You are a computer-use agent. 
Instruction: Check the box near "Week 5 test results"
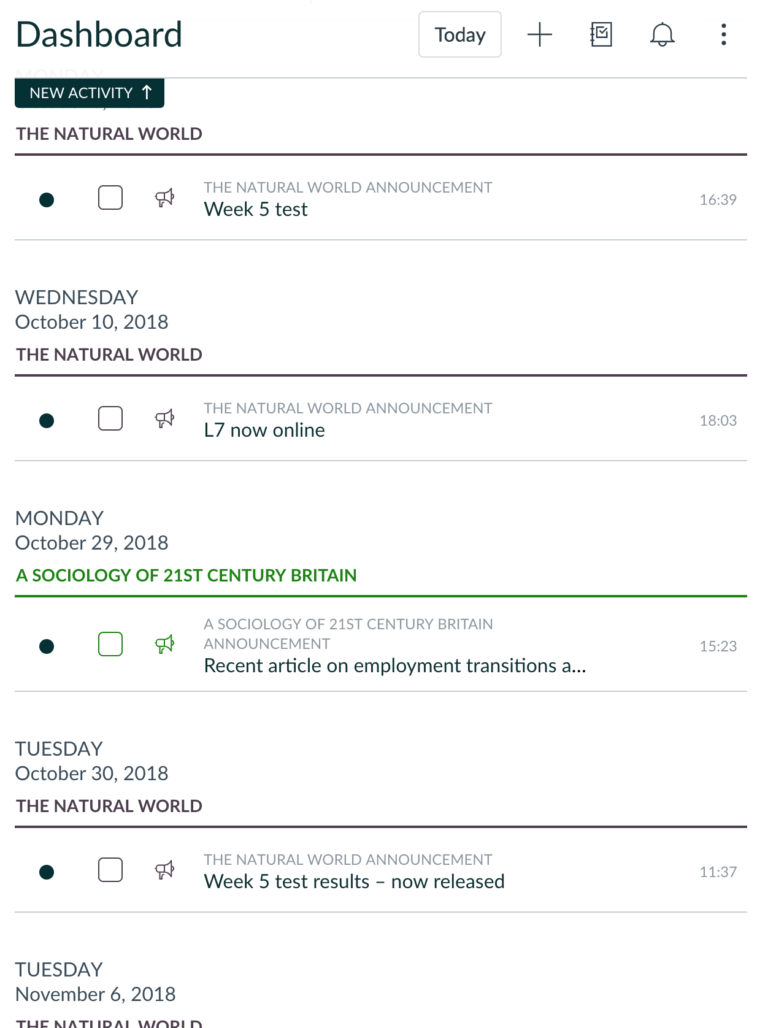[x=110, y=870]
